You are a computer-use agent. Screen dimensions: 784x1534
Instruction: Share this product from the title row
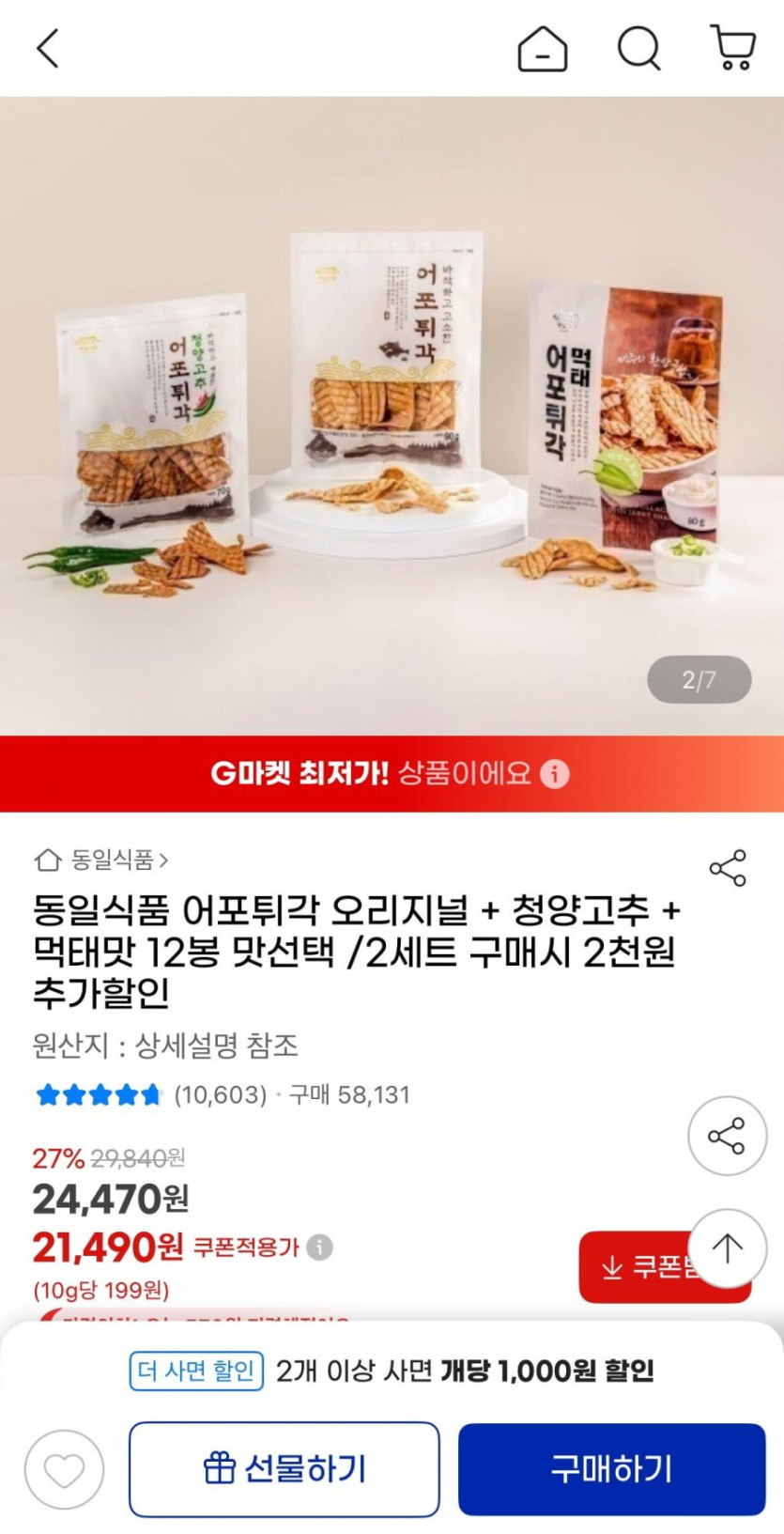[x=728, y=868]
